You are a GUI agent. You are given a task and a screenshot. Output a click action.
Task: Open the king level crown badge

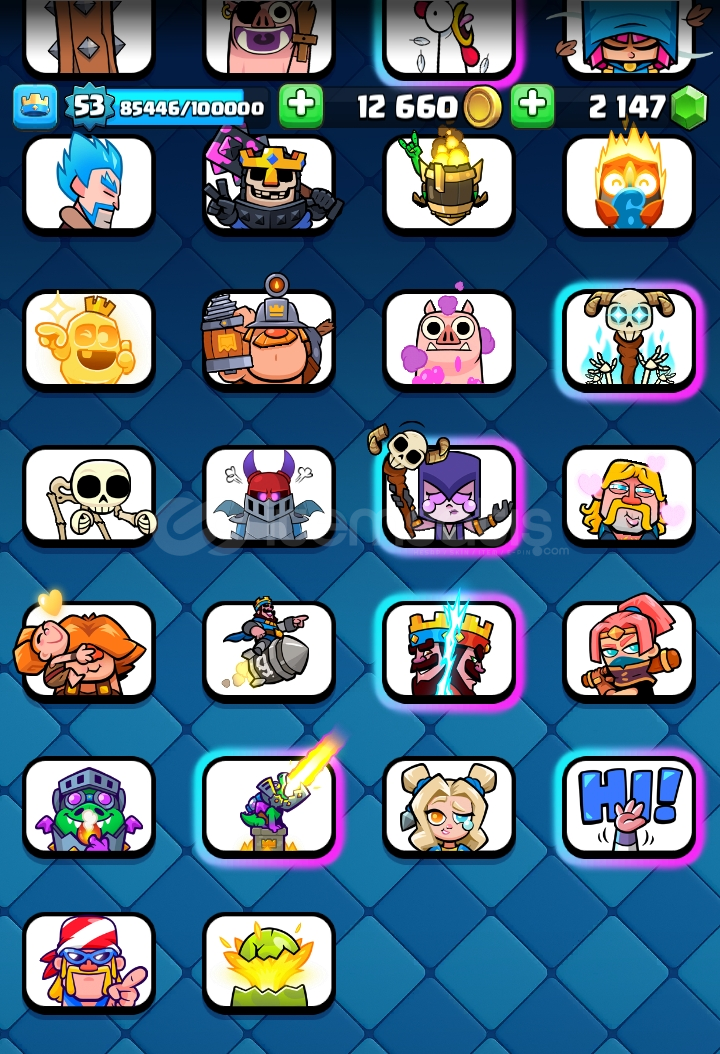[x=34, y=106]
